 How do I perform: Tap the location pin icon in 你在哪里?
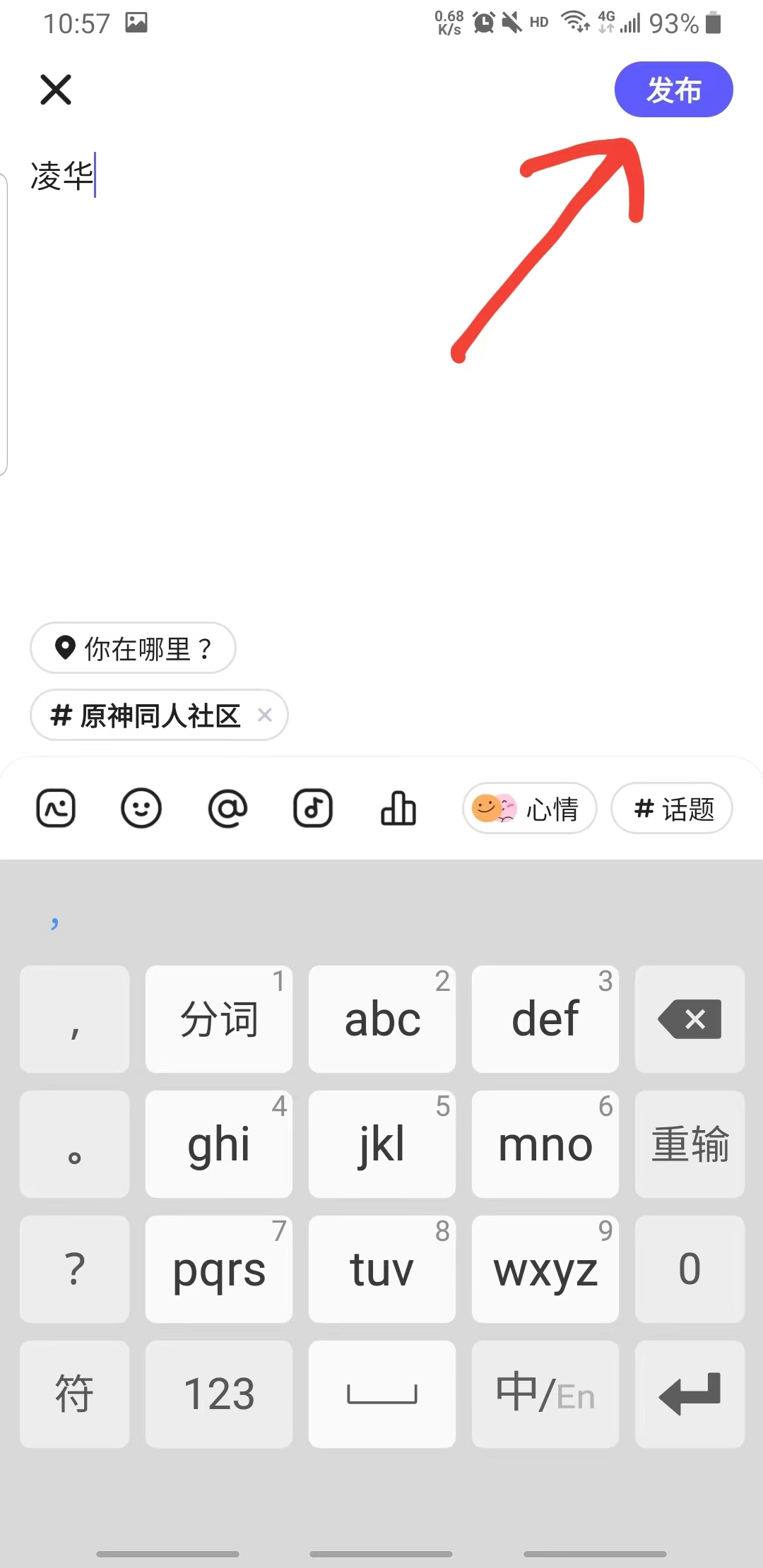click(x=64, y=647)
